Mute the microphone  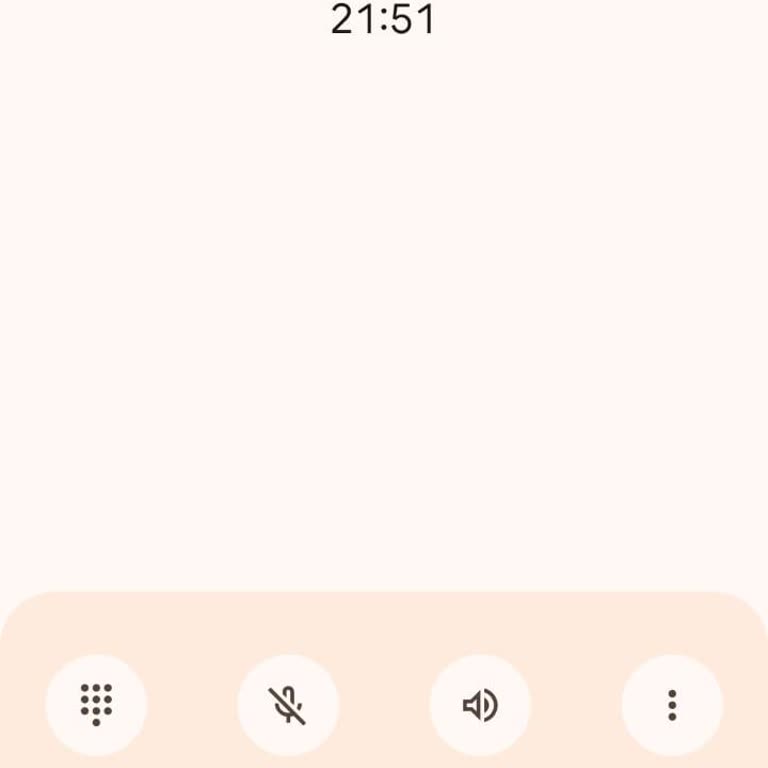[288, 705]
